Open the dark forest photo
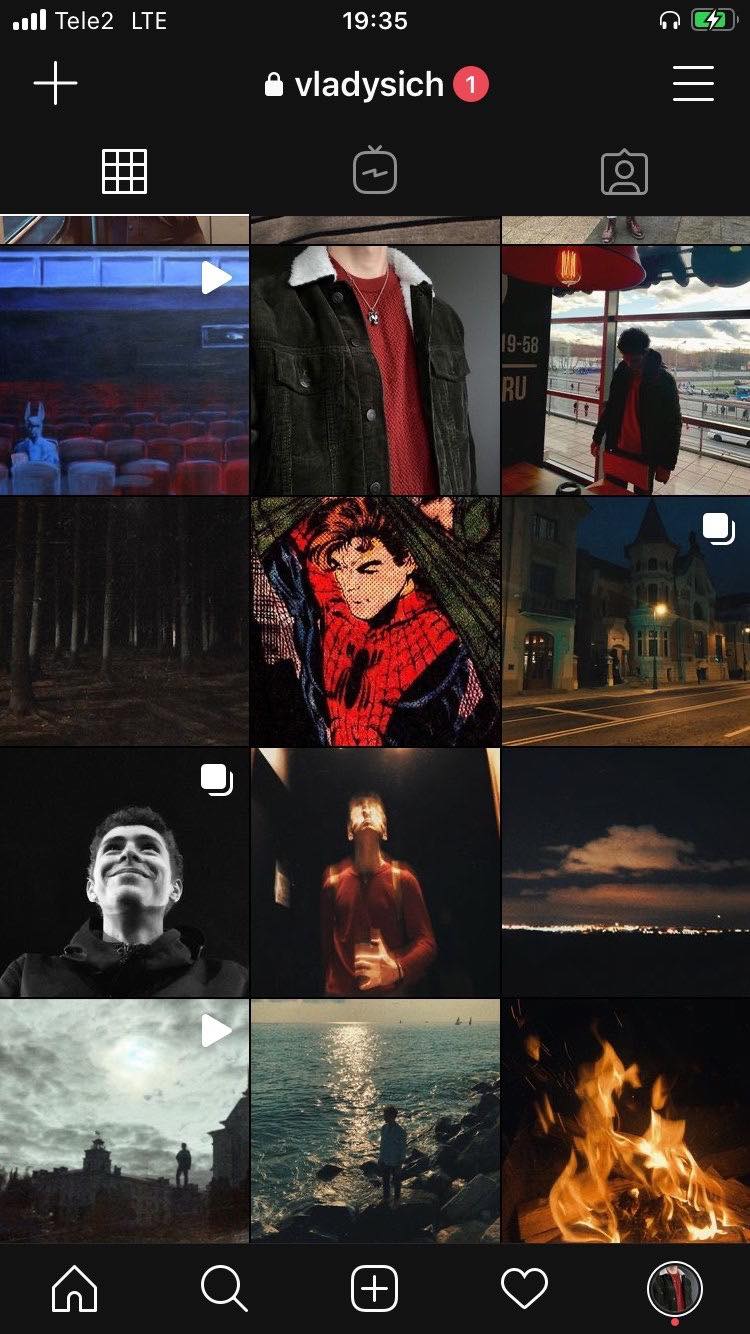The height and width of the screenshot is (1334, 750). click(124, 621)
